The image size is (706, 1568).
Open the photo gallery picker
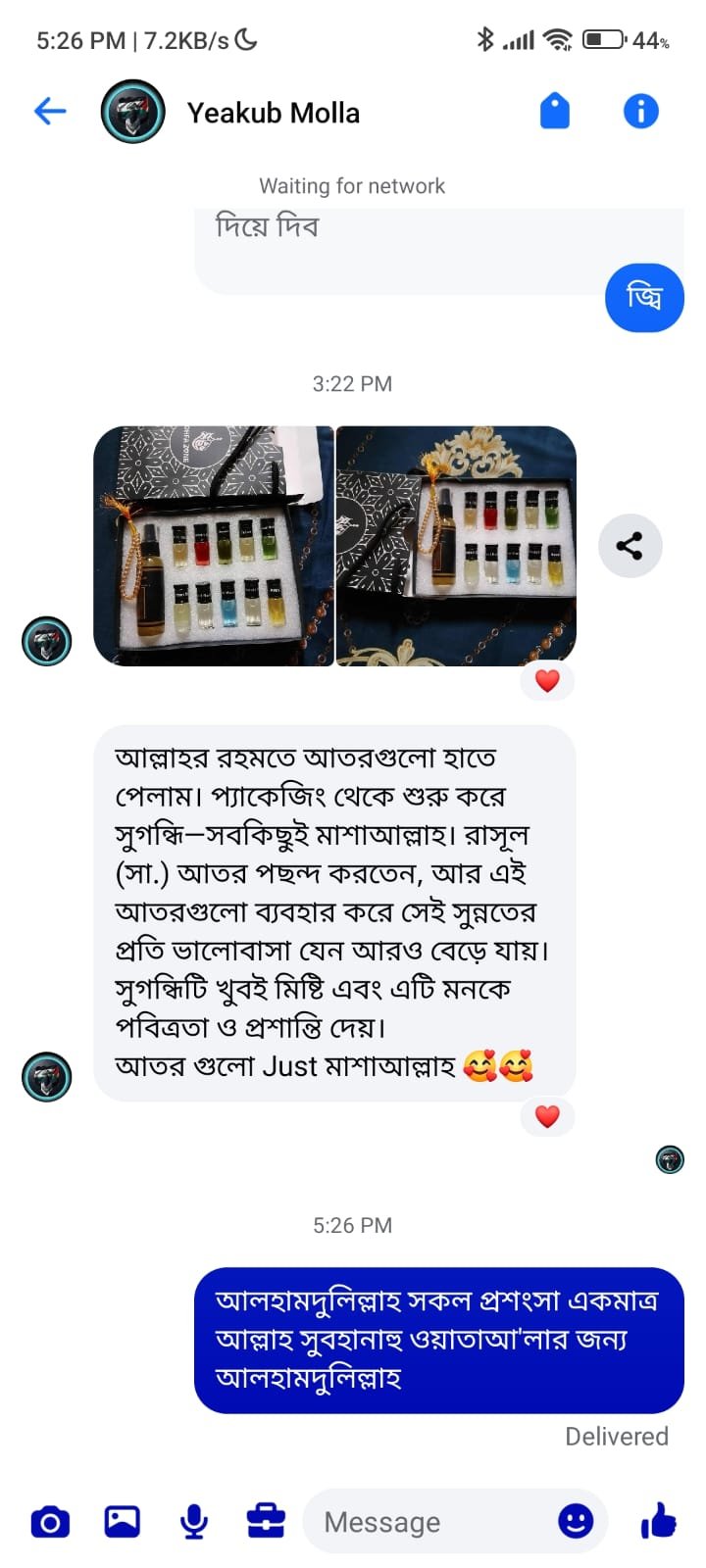click(x=123, y=1522)
